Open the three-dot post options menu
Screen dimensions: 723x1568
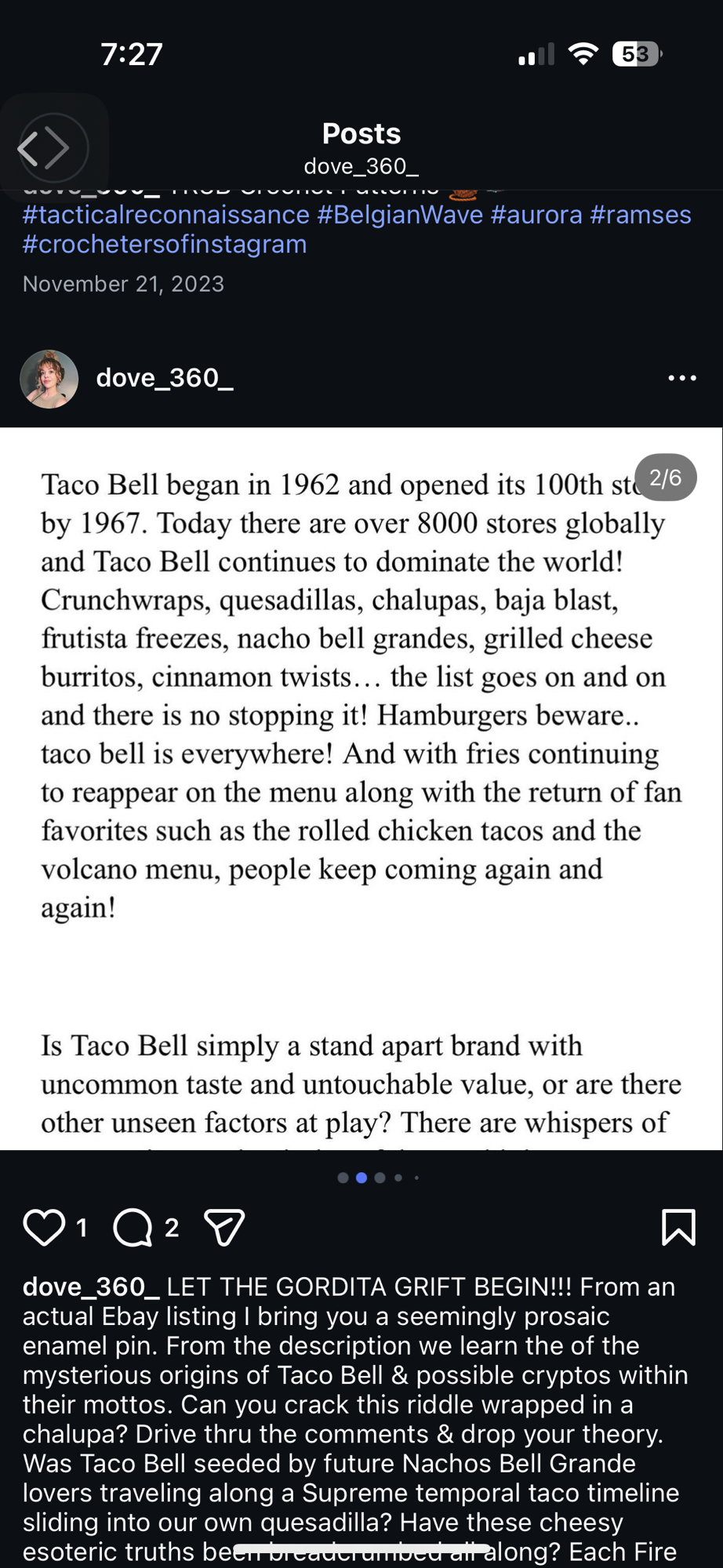coord(681,379)
